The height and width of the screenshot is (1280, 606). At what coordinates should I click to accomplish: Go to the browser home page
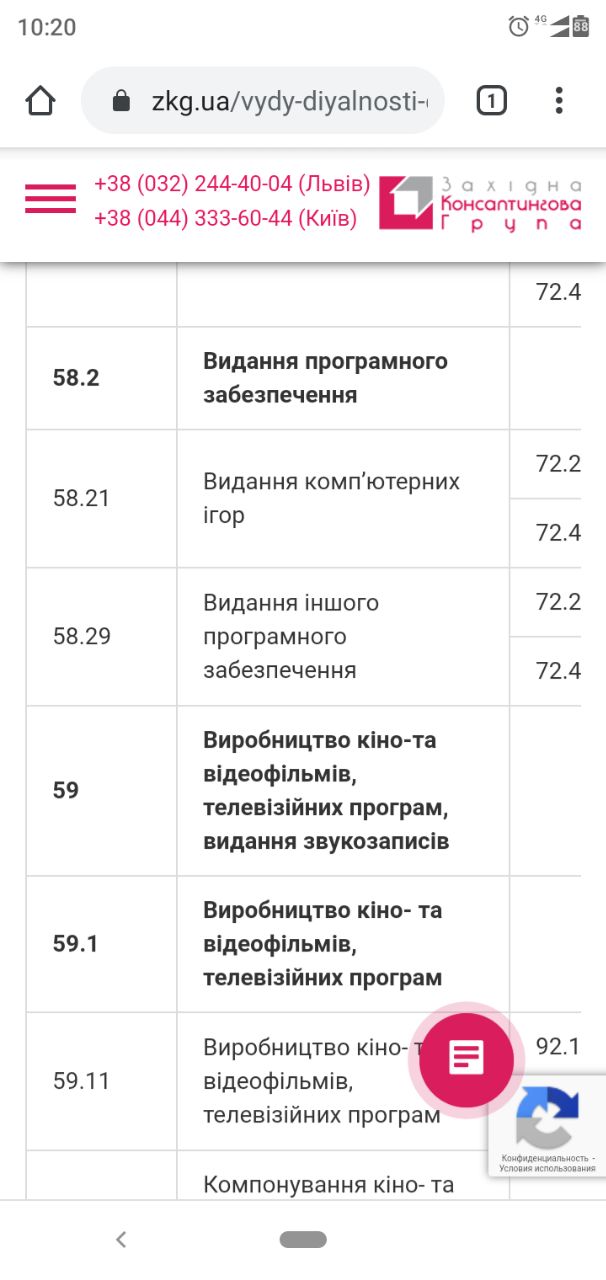[40, 100]
